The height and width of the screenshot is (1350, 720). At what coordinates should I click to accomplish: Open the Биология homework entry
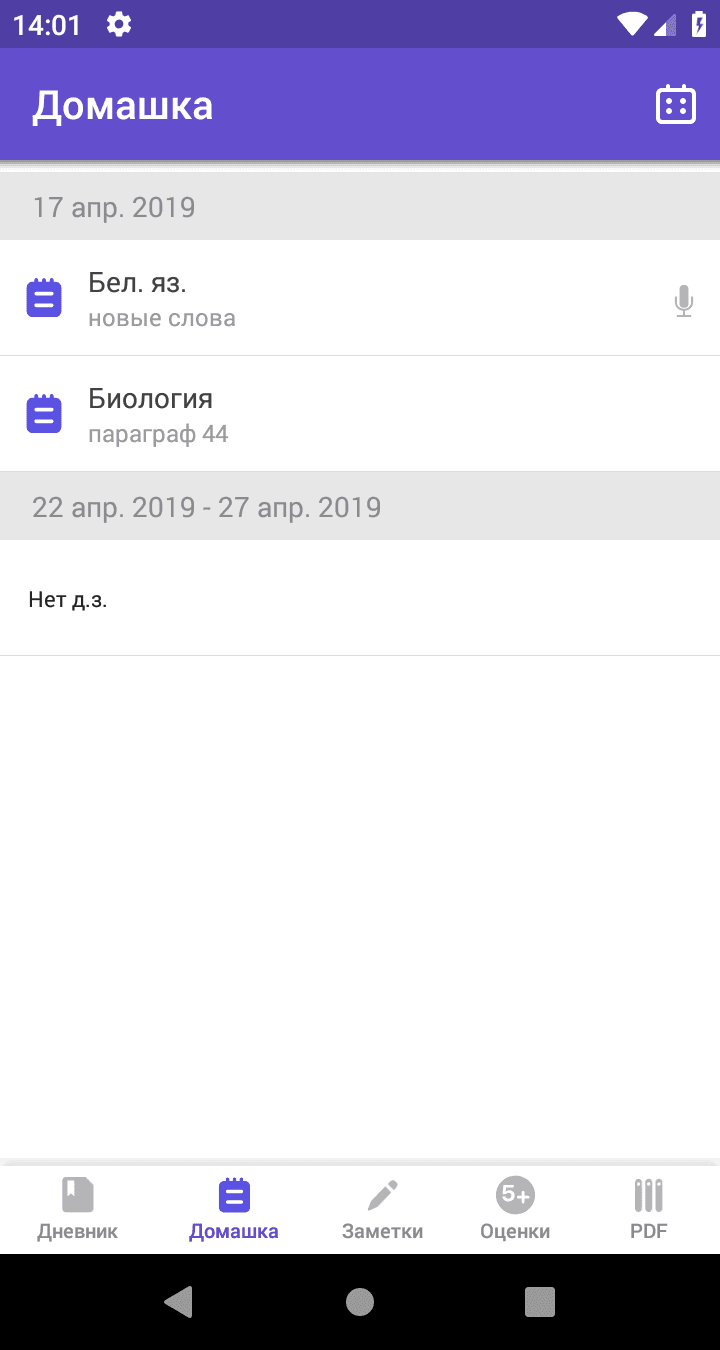click(x=300, y=414)
